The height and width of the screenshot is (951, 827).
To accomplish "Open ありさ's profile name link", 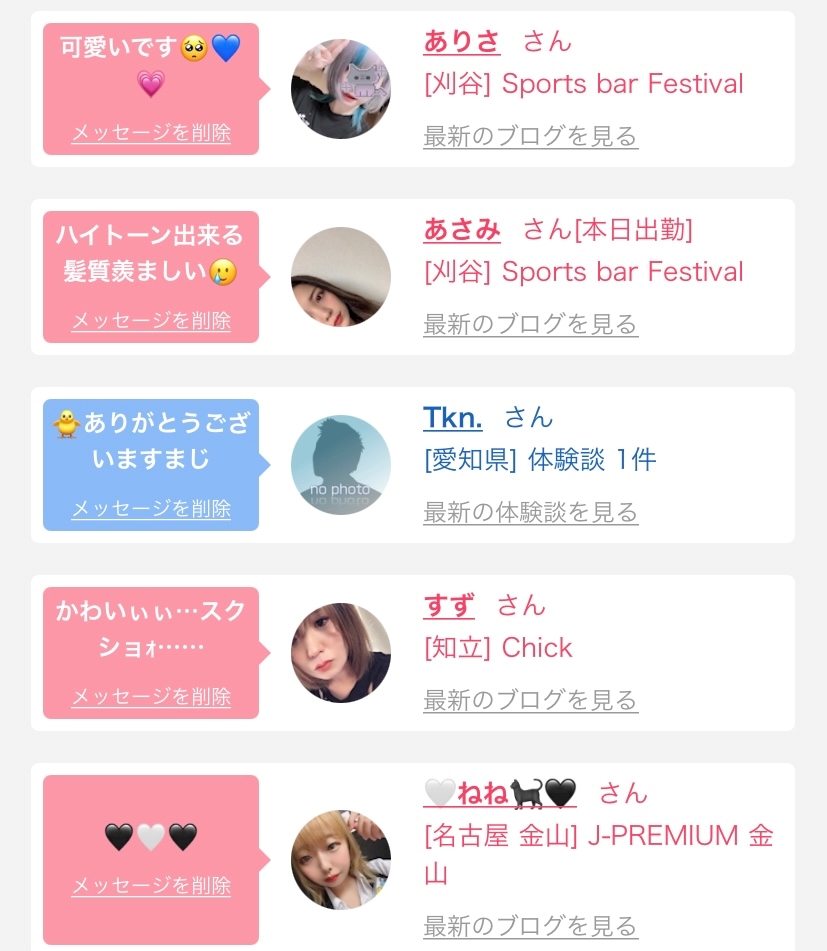I will [461, 41].
